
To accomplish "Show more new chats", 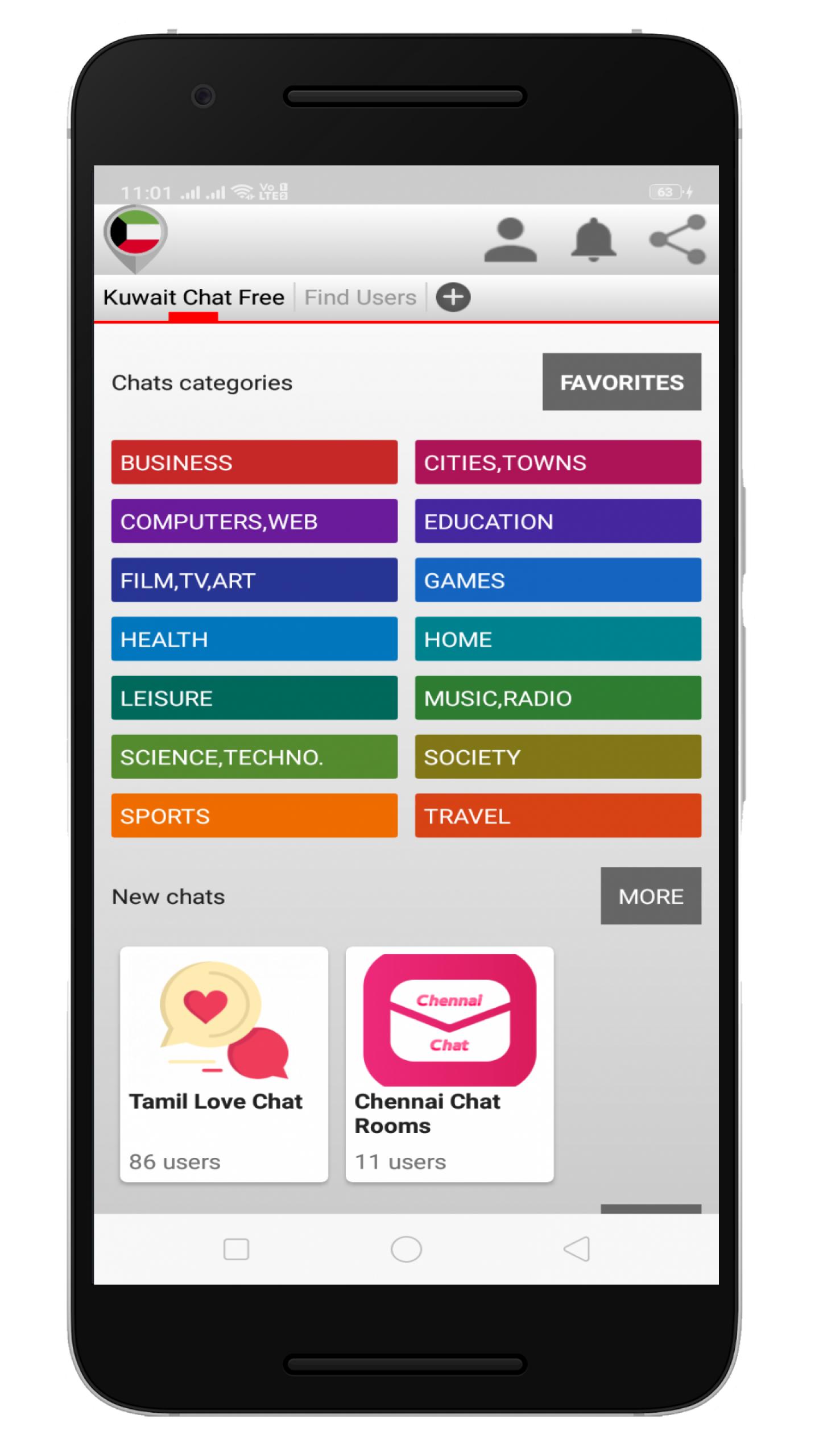I will [651, 896].
